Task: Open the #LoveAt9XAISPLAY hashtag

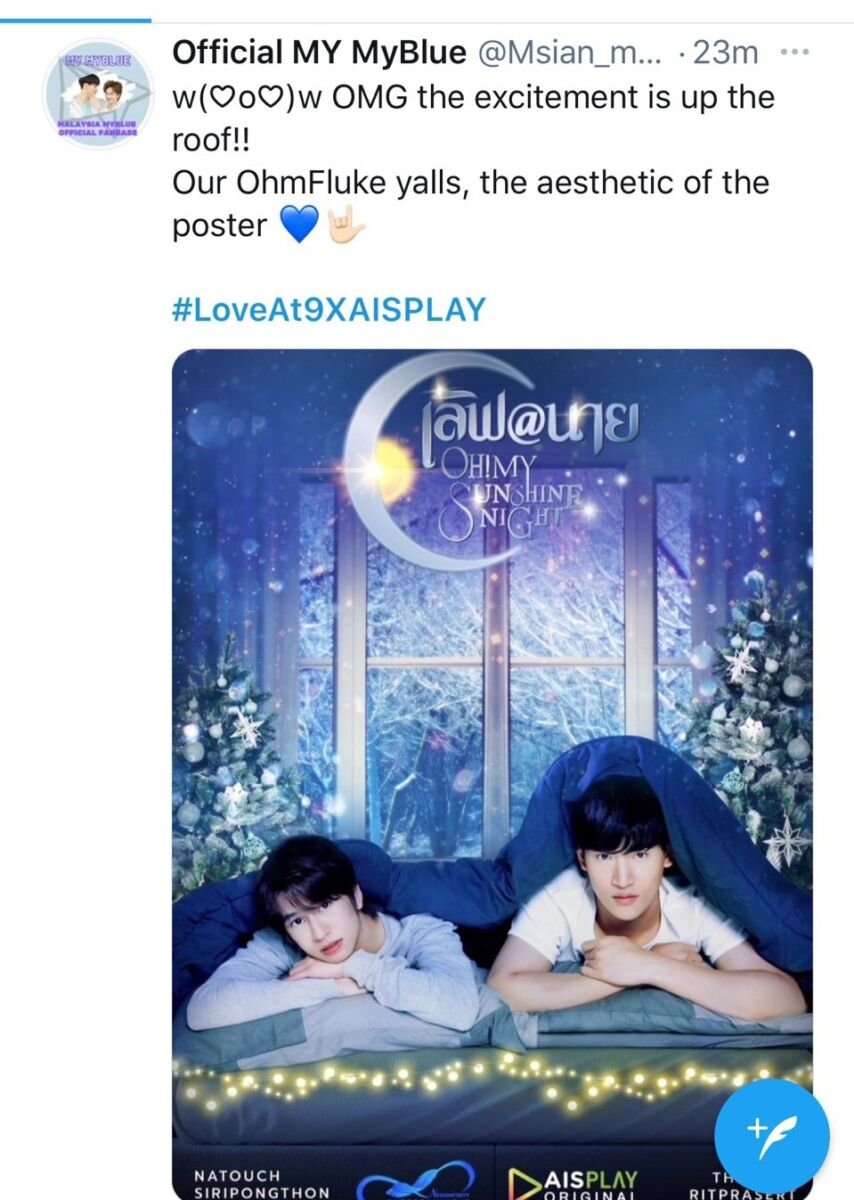Action: coord(328,310)
